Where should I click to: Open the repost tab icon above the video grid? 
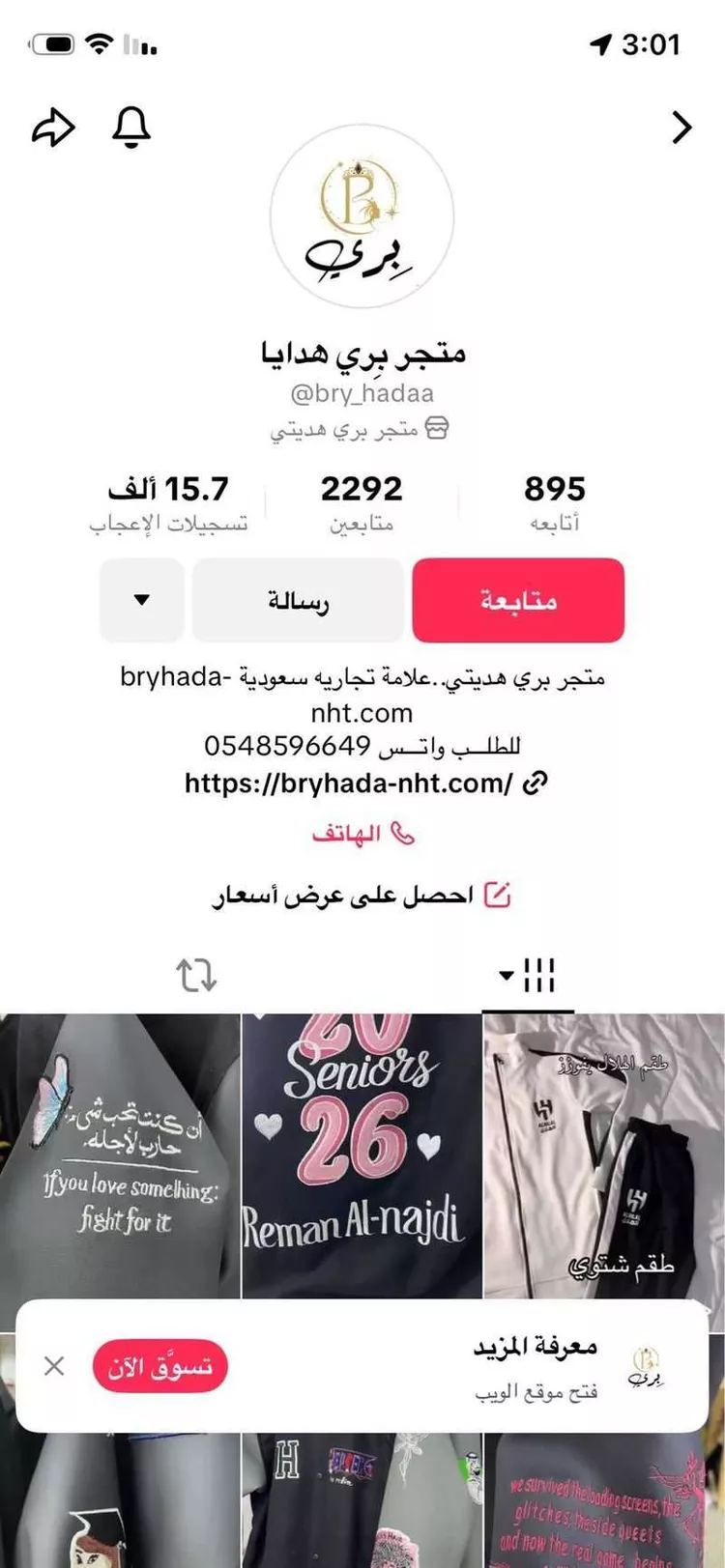point(196,976)
